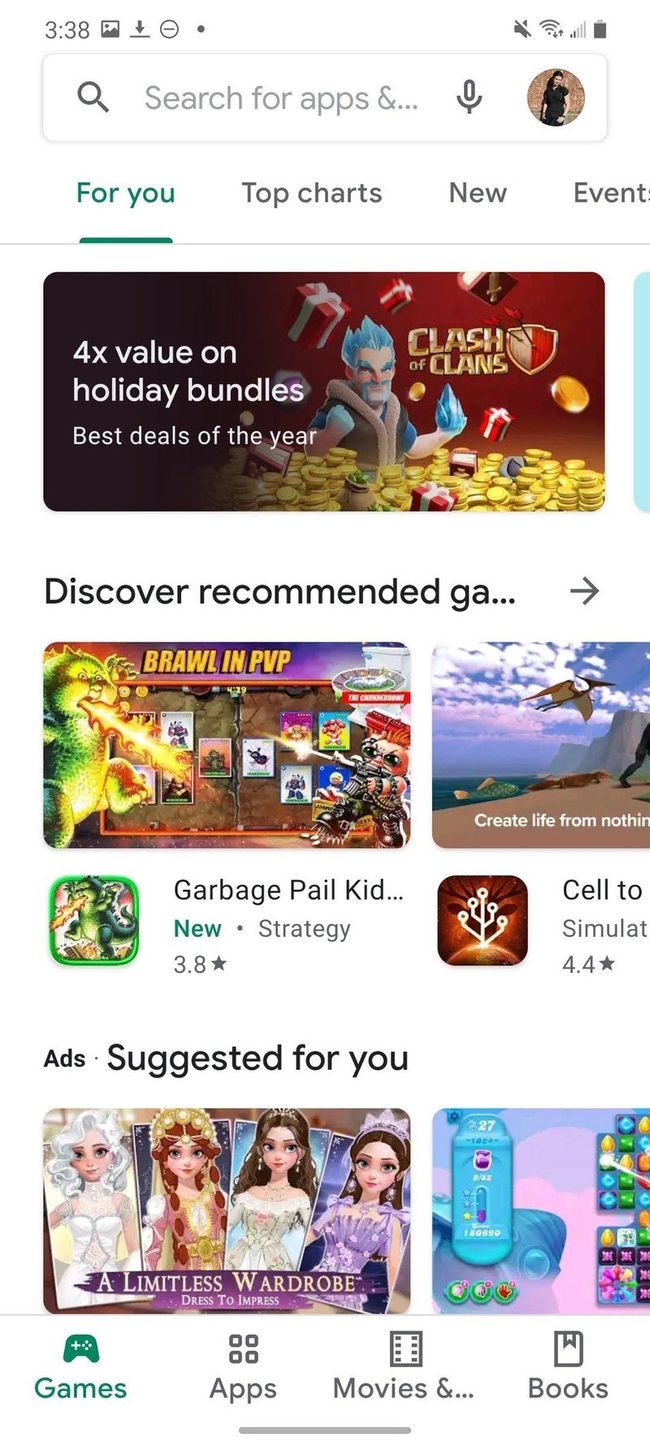Select the Games bottom tab
This screenshot has width=650, height=1444.
tap(80, 1369)
